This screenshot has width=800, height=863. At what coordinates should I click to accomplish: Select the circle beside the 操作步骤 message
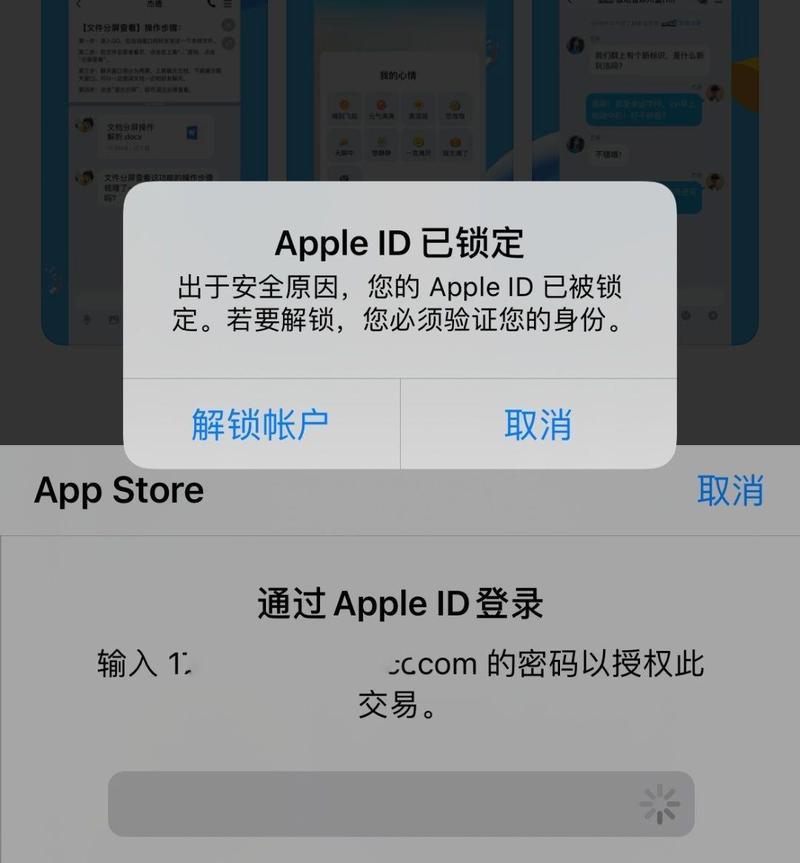(x=229, y=25)
